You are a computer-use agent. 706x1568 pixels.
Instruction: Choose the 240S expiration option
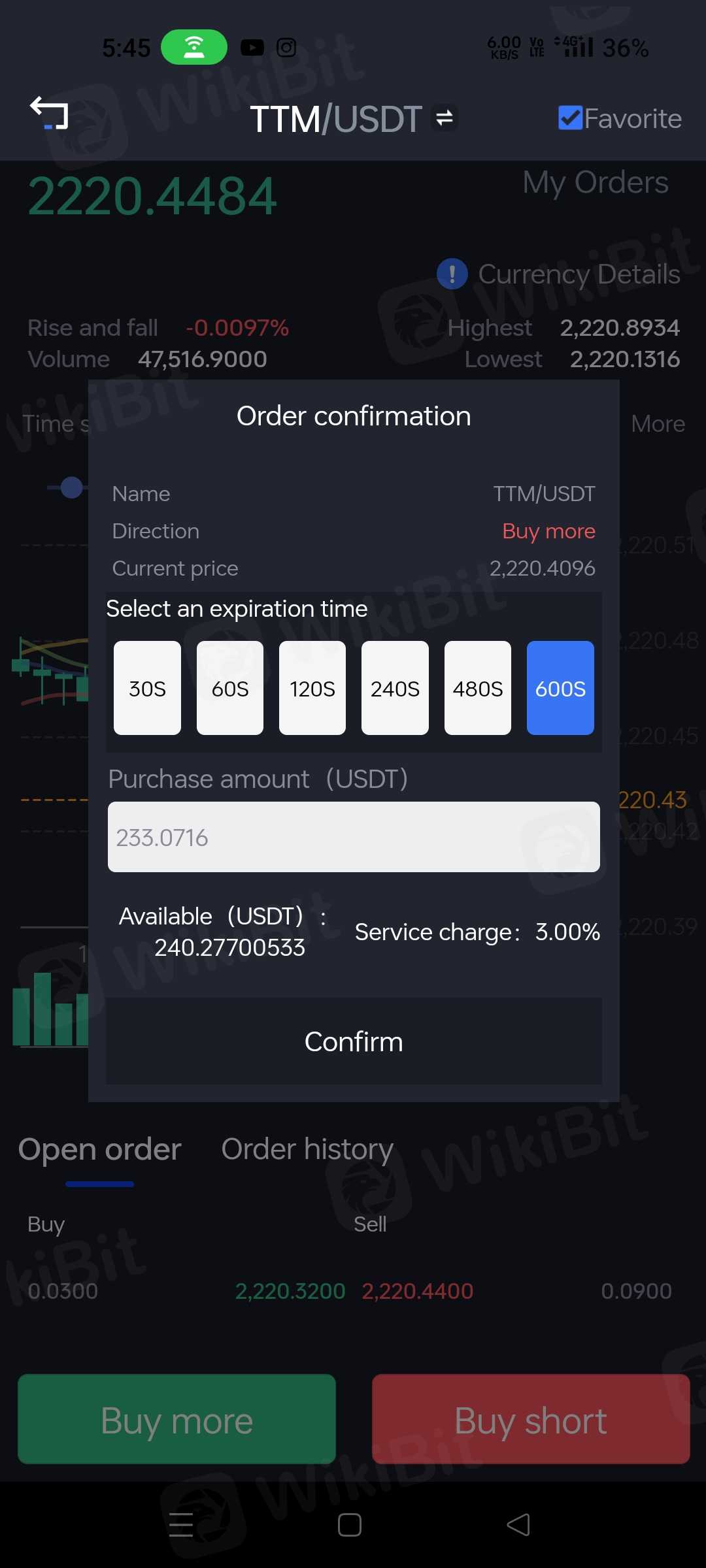pyautogui.click(x=395, y=688)
